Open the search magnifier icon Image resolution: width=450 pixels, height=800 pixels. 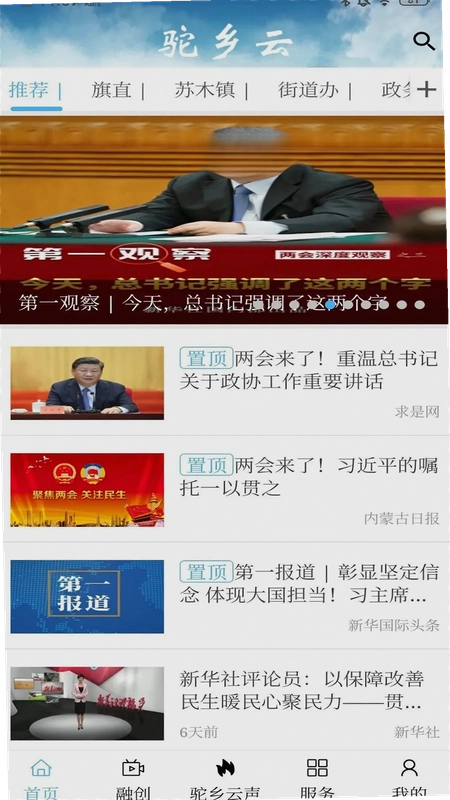coord(423,41)
